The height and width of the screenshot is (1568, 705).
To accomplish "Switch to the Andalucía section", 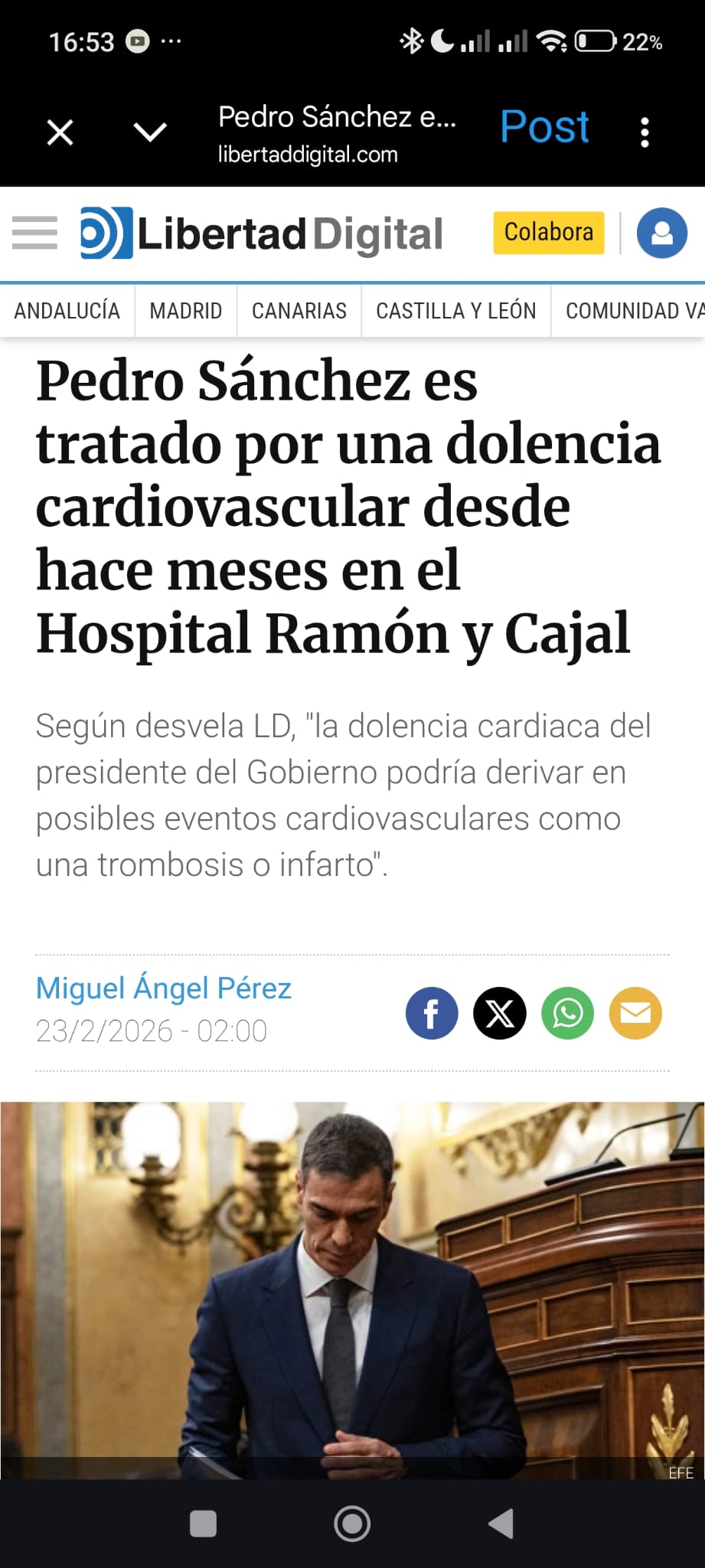I will 67,311.
